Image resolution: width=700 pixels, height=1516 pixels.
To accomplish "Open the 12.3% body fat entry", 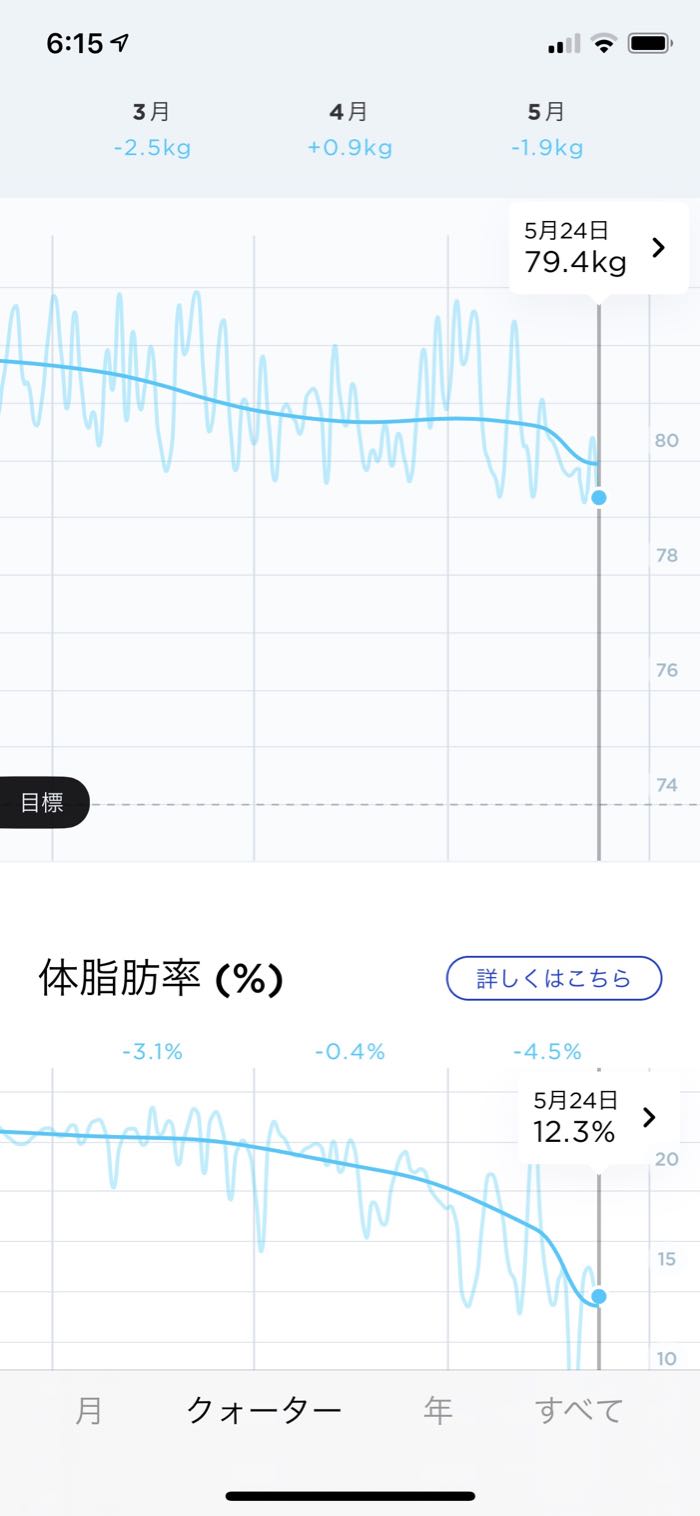I will [598, 1118].
